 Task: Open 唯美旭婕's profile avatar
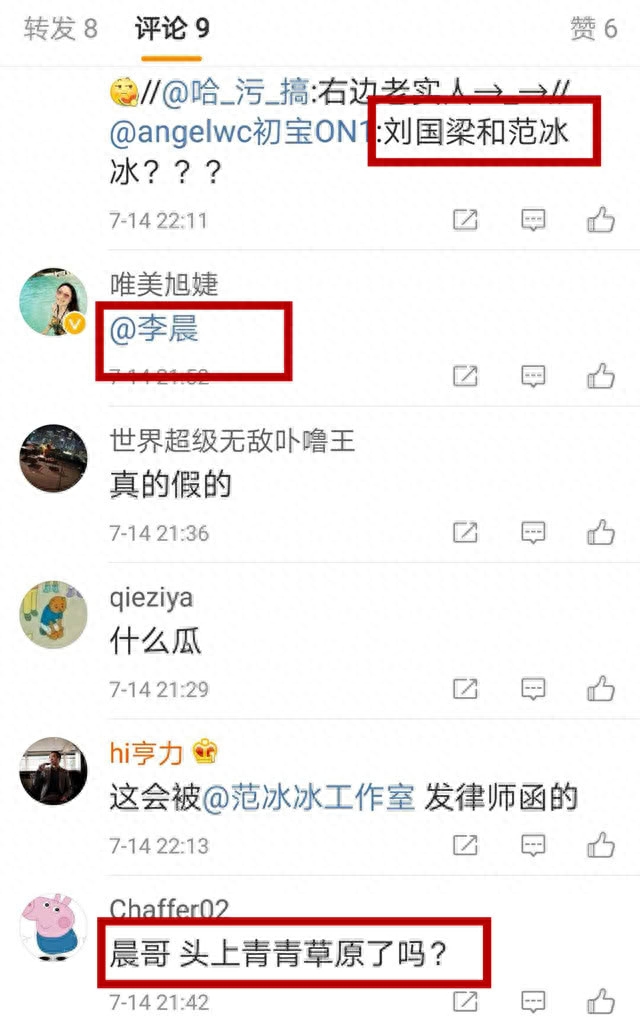tap(53, 301)
